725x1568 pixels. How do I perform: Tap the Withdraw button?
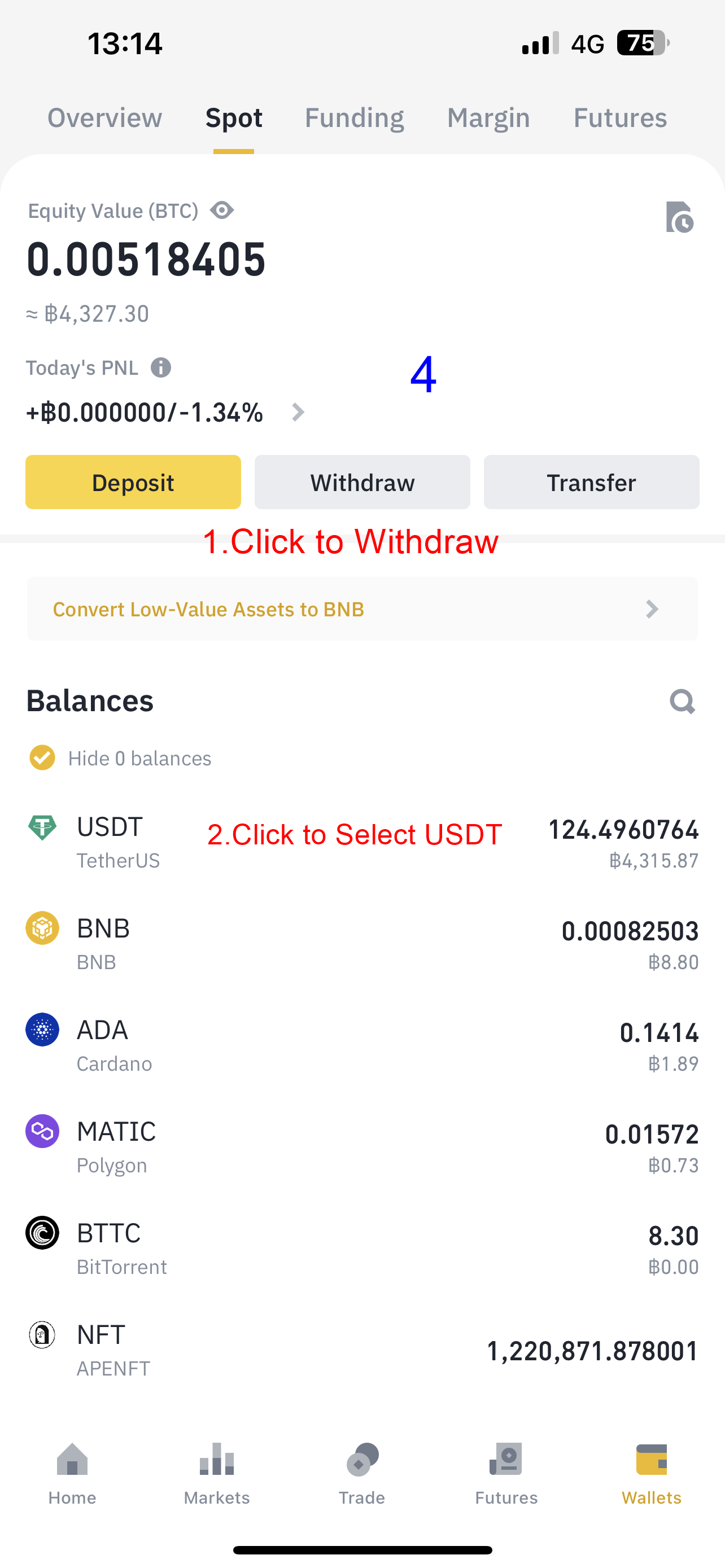362,482
